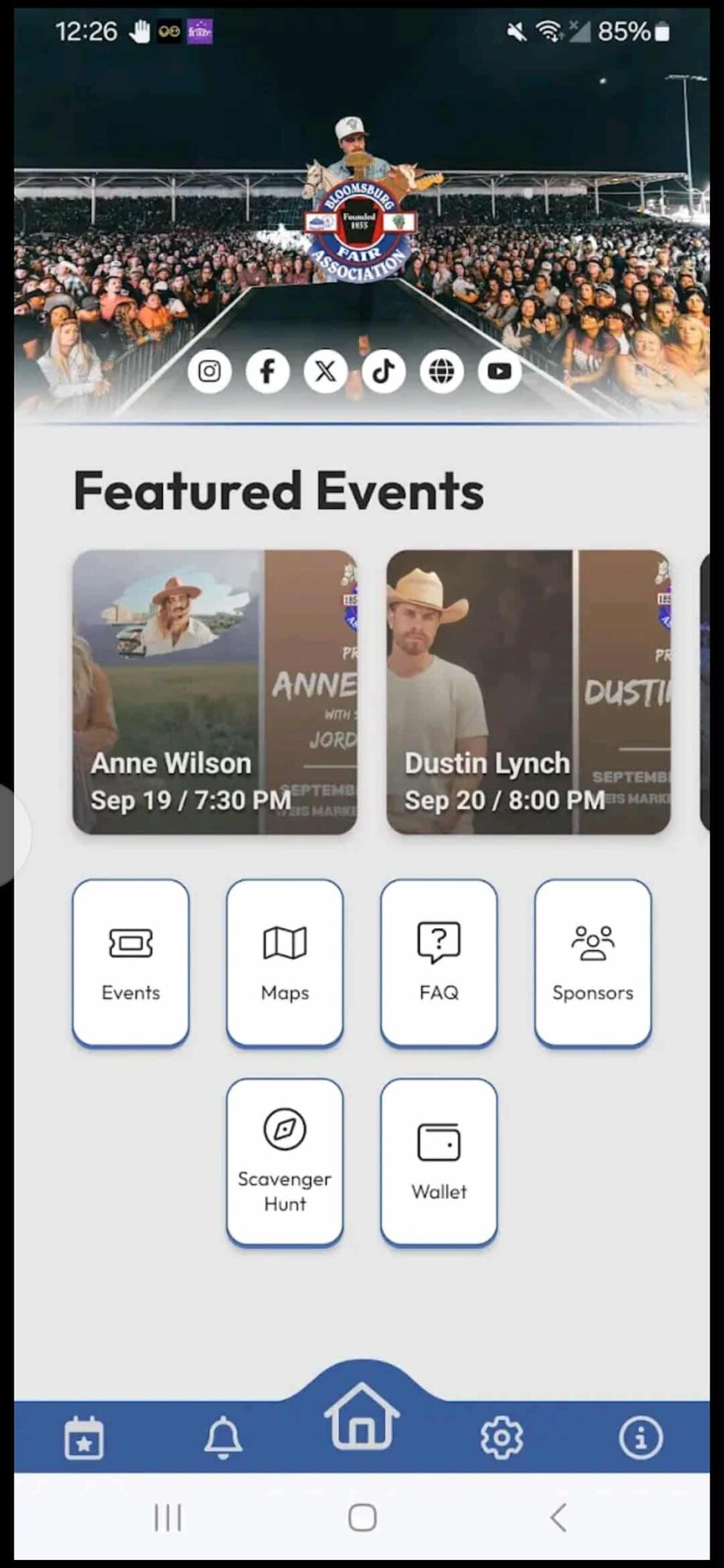Viewport: 724px width, 1568px height.
Task: View the Anne Wilson featured event
Action: pyautogui.click(x=215, y=691)
